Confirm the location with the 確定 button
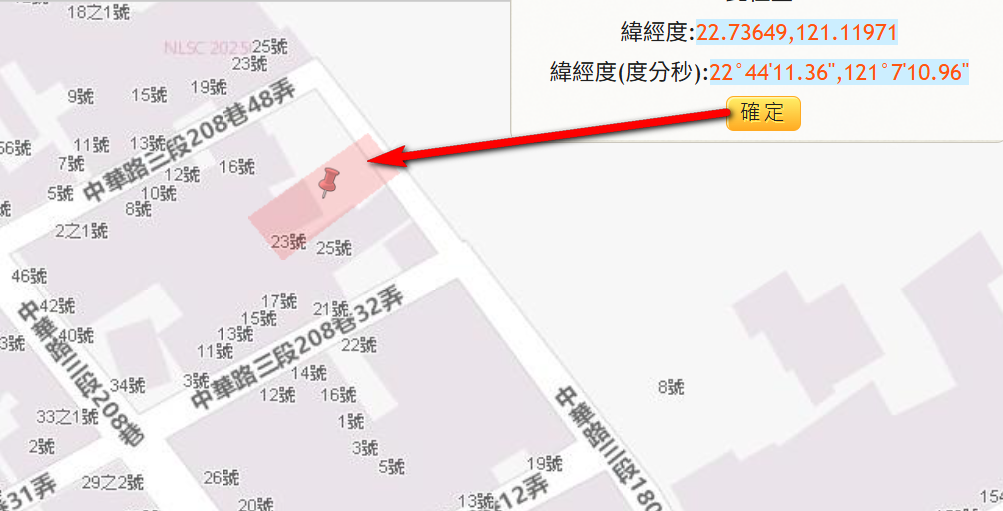Viewport: 1003px width, 511px height. pos(763,113)
